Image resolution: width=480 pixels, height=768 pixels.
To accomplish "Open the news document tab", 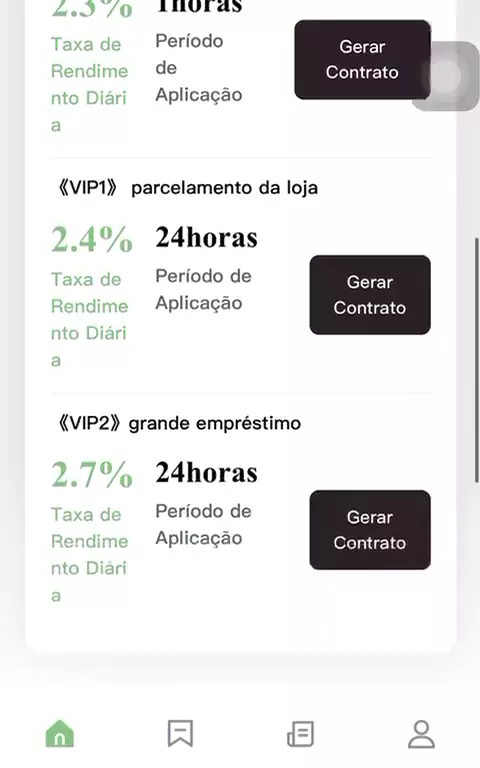I will point(300,734).
